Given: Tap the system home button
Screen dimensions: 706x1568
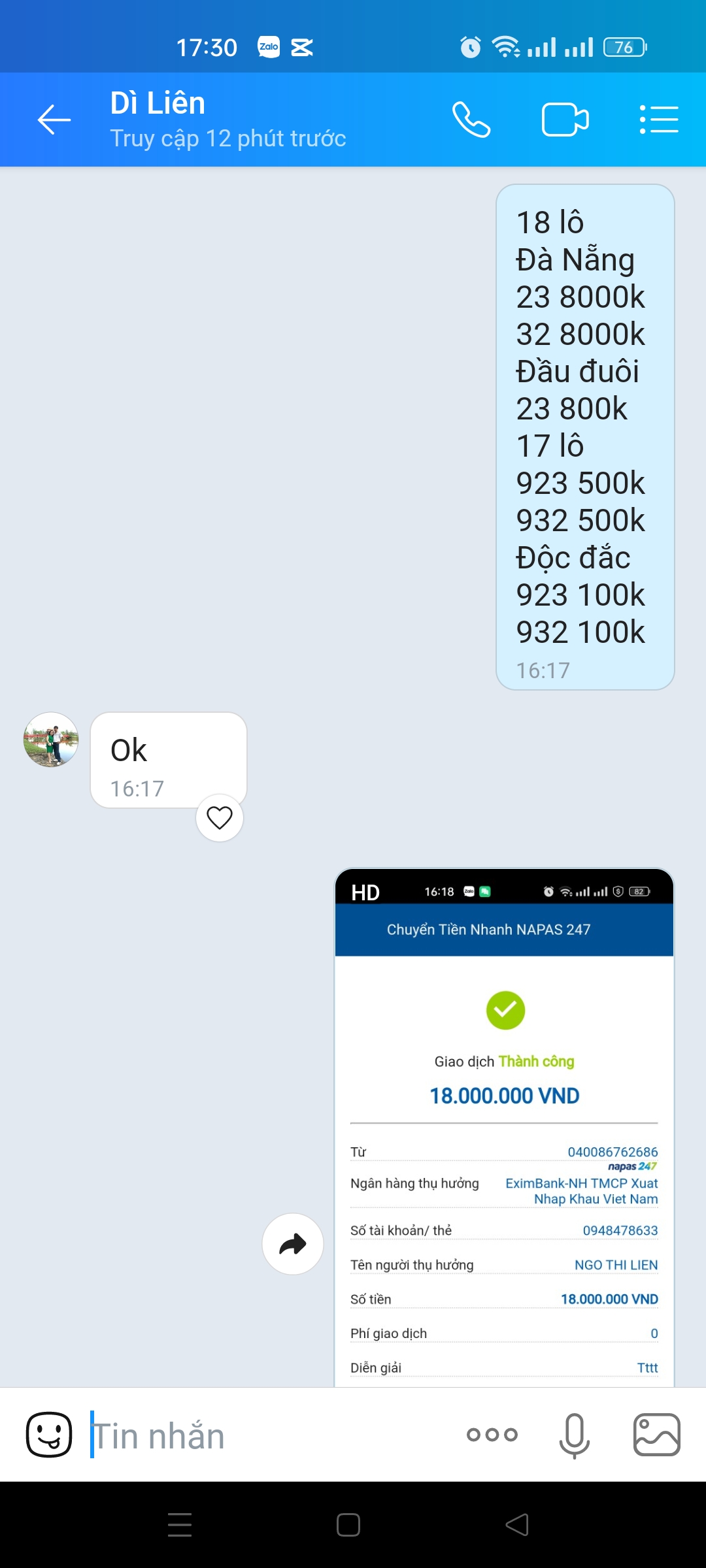Looking at the screenshot, I should 348,1525.
